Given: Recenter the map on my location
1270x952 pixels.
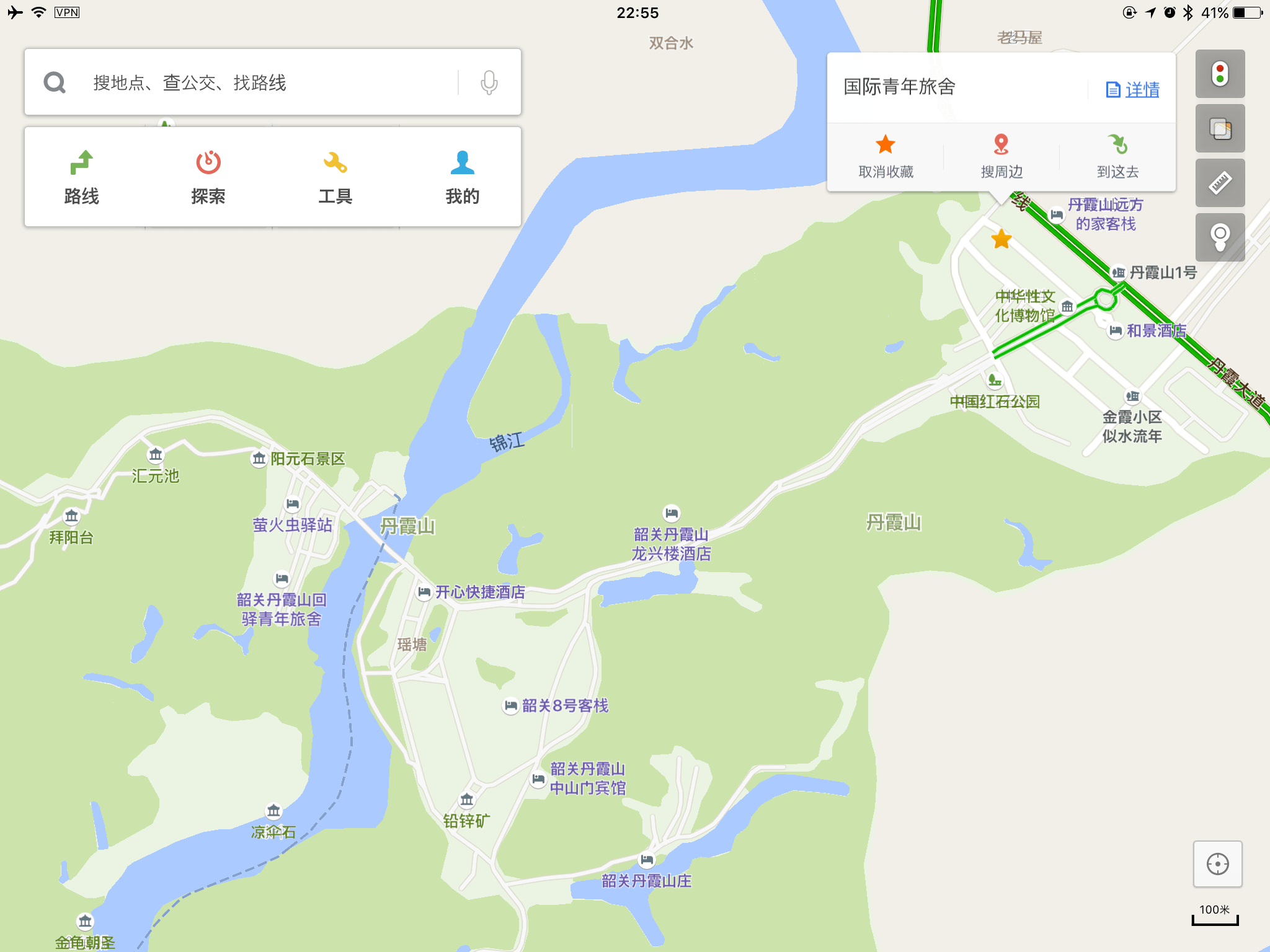Looking at the screenshot, I should click(x=1217, y=863).
